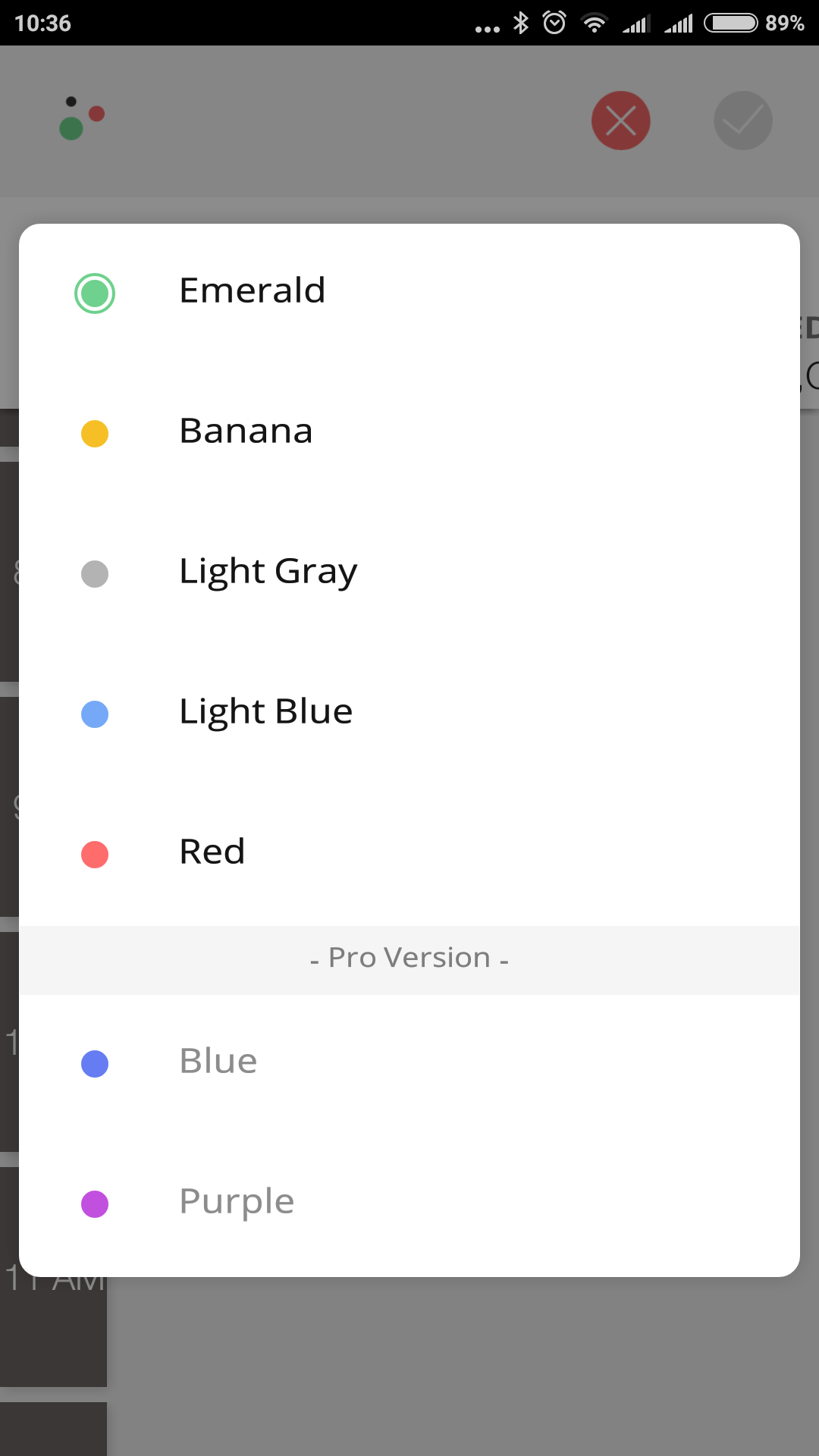This screenshot has width=819, height=1456.
Task: Select the Emerald color option
Action: tap(409, 293)
